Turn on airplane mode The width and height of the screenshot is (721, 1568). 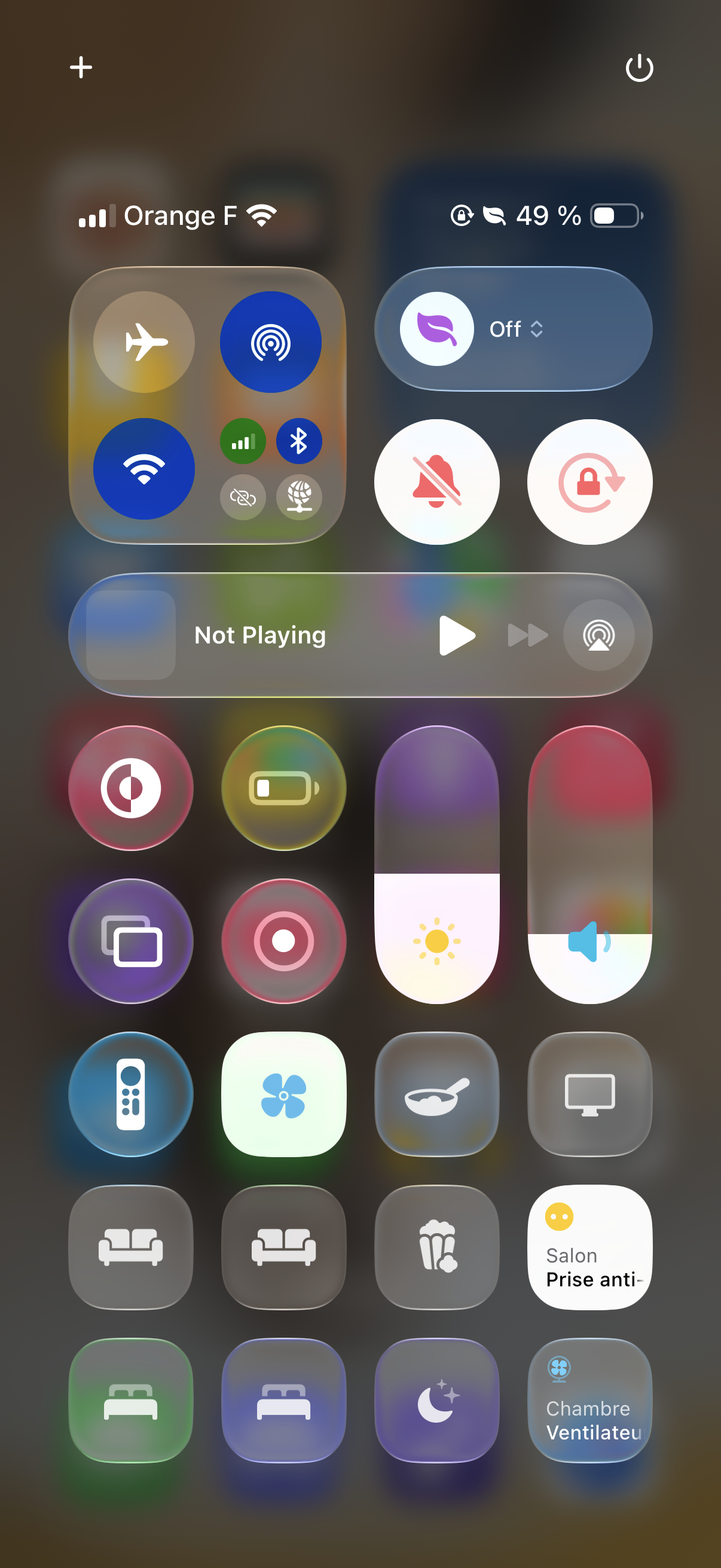144,342
